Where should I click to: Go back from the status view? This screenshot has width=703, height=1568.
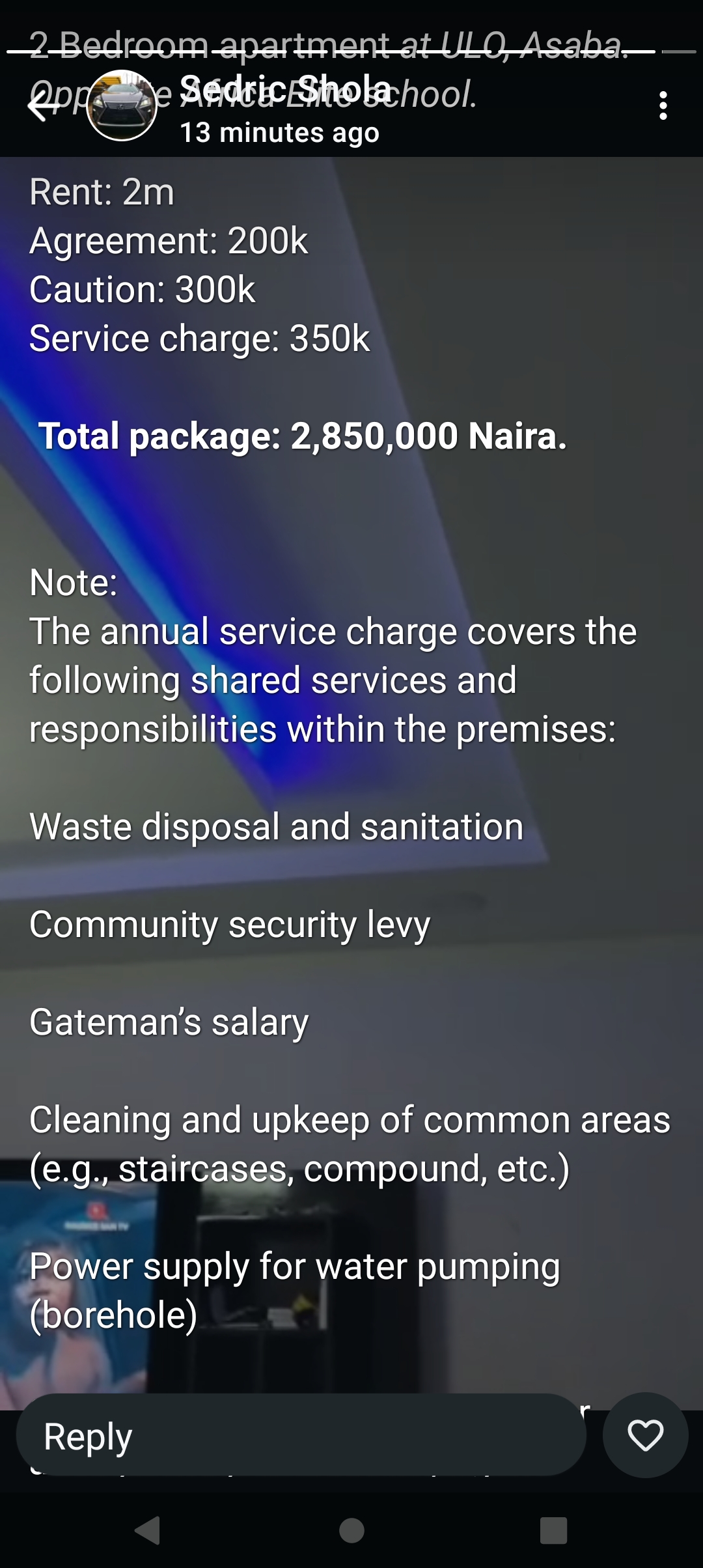43,106
